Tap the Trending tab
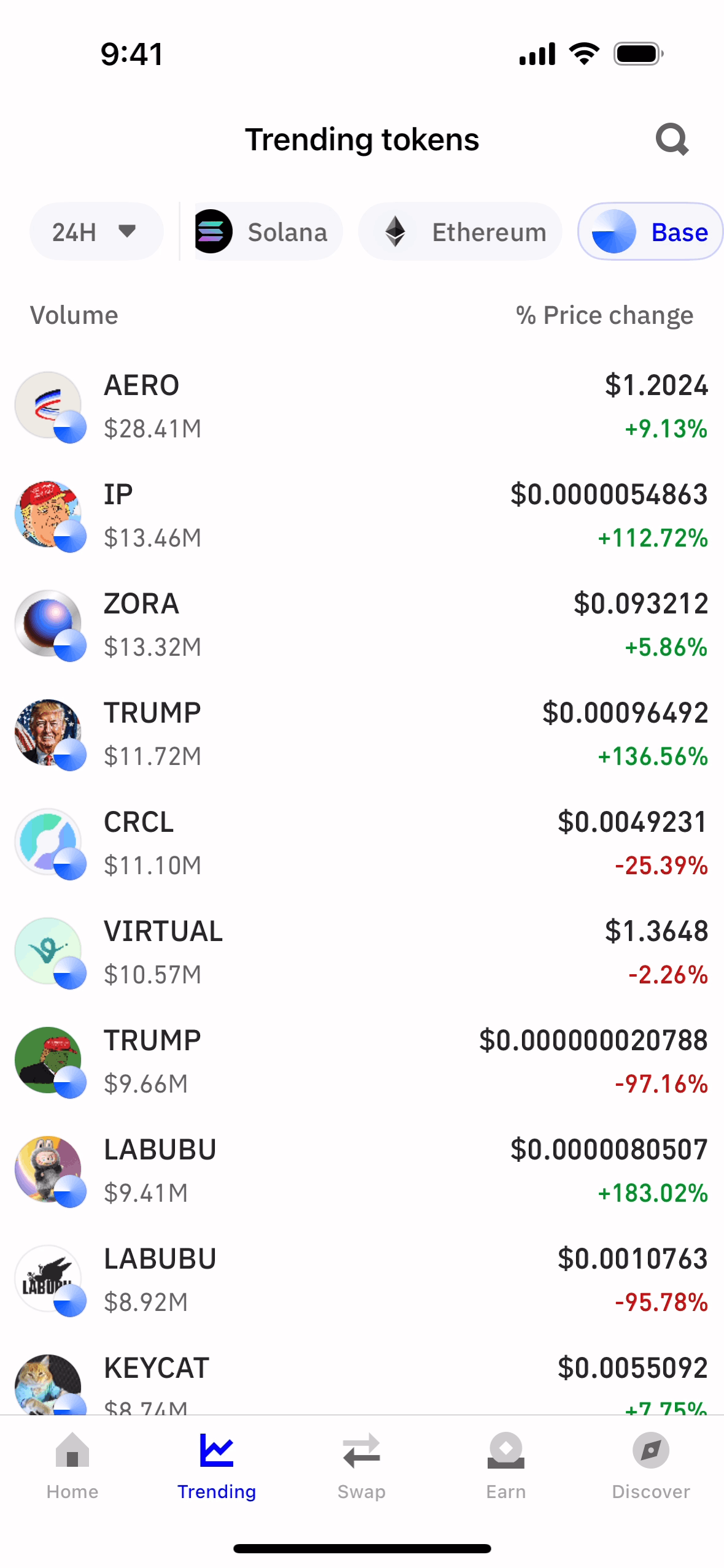The image size is (724, 1568). [x=217, y=1466]
